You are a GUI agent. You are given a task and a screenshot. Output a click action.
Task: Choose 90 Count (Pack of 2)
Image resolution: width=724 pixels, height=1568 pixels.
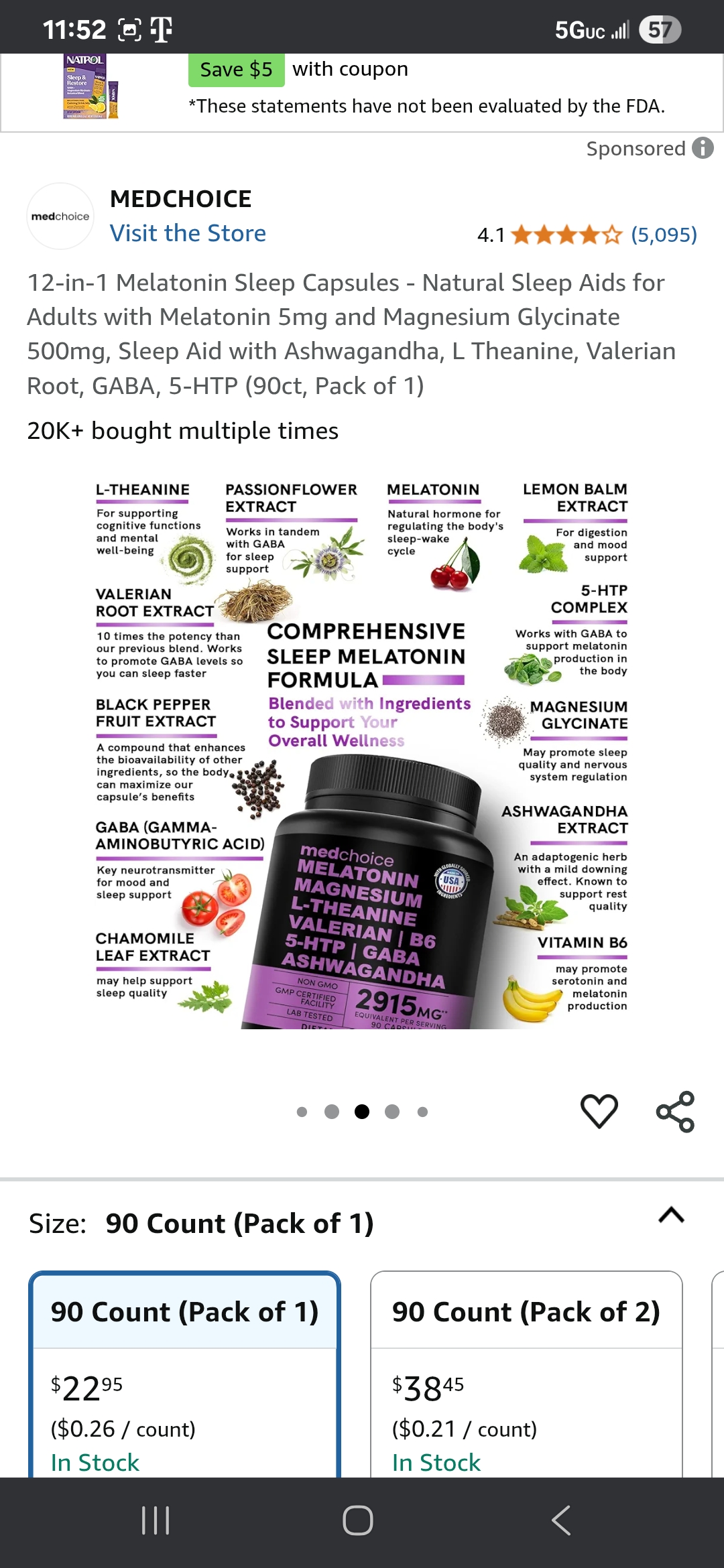[x=526, y=1374]
